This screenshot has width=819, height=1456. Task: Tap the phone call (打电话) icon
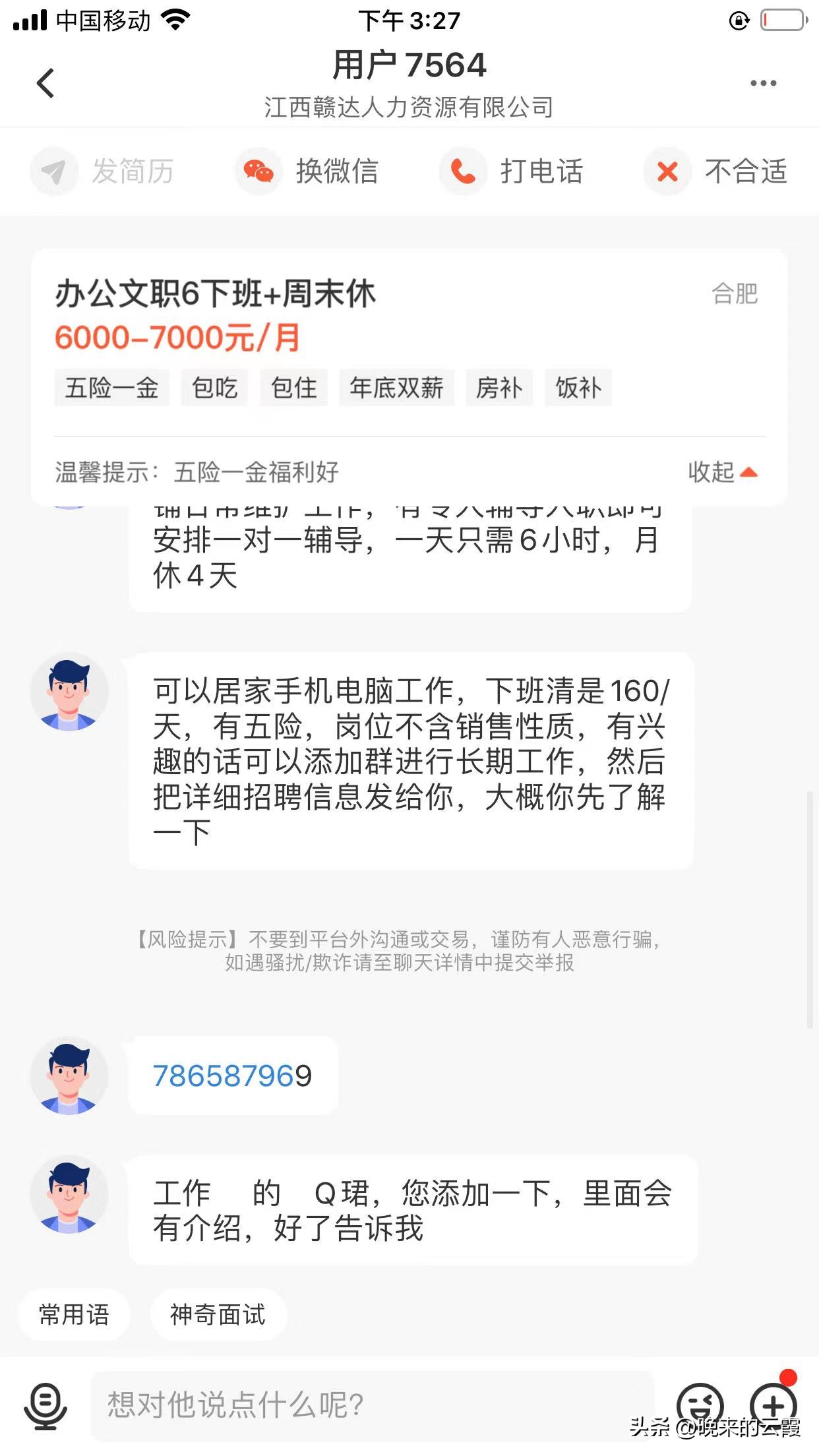(463, 171)
